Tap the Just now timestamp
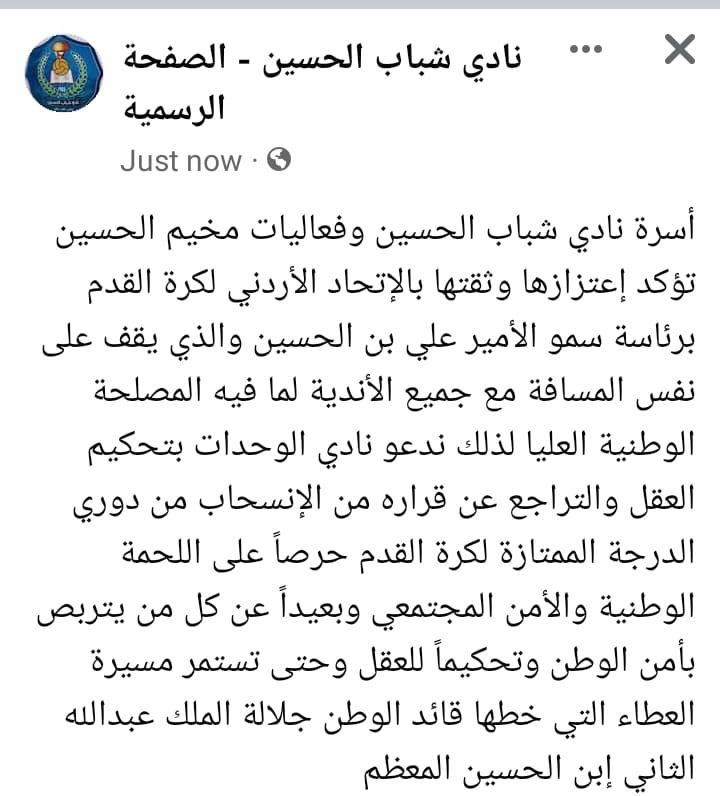The image size is (720, 796). click(x=181, y=161)
